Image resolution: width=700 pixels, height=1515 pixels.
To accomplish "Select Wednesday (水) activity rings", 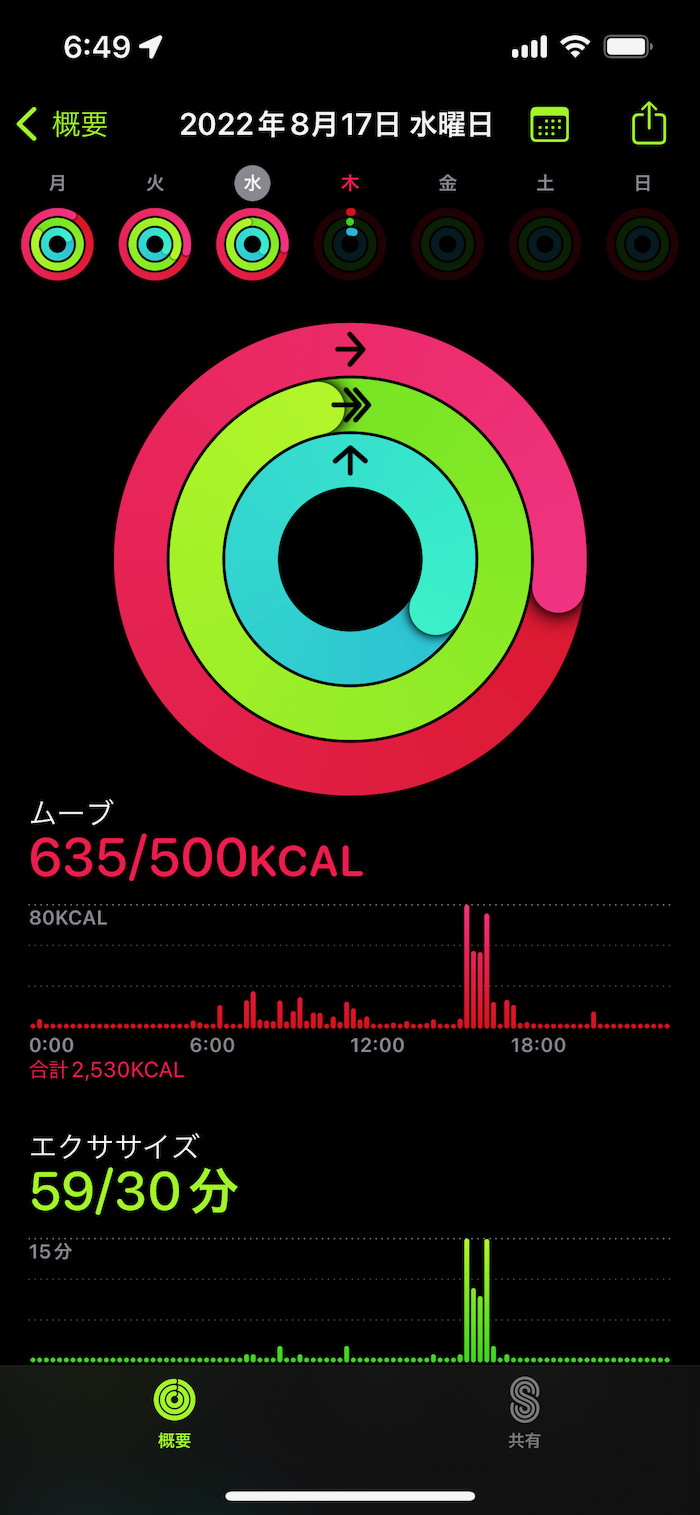I will pos(253,243).
